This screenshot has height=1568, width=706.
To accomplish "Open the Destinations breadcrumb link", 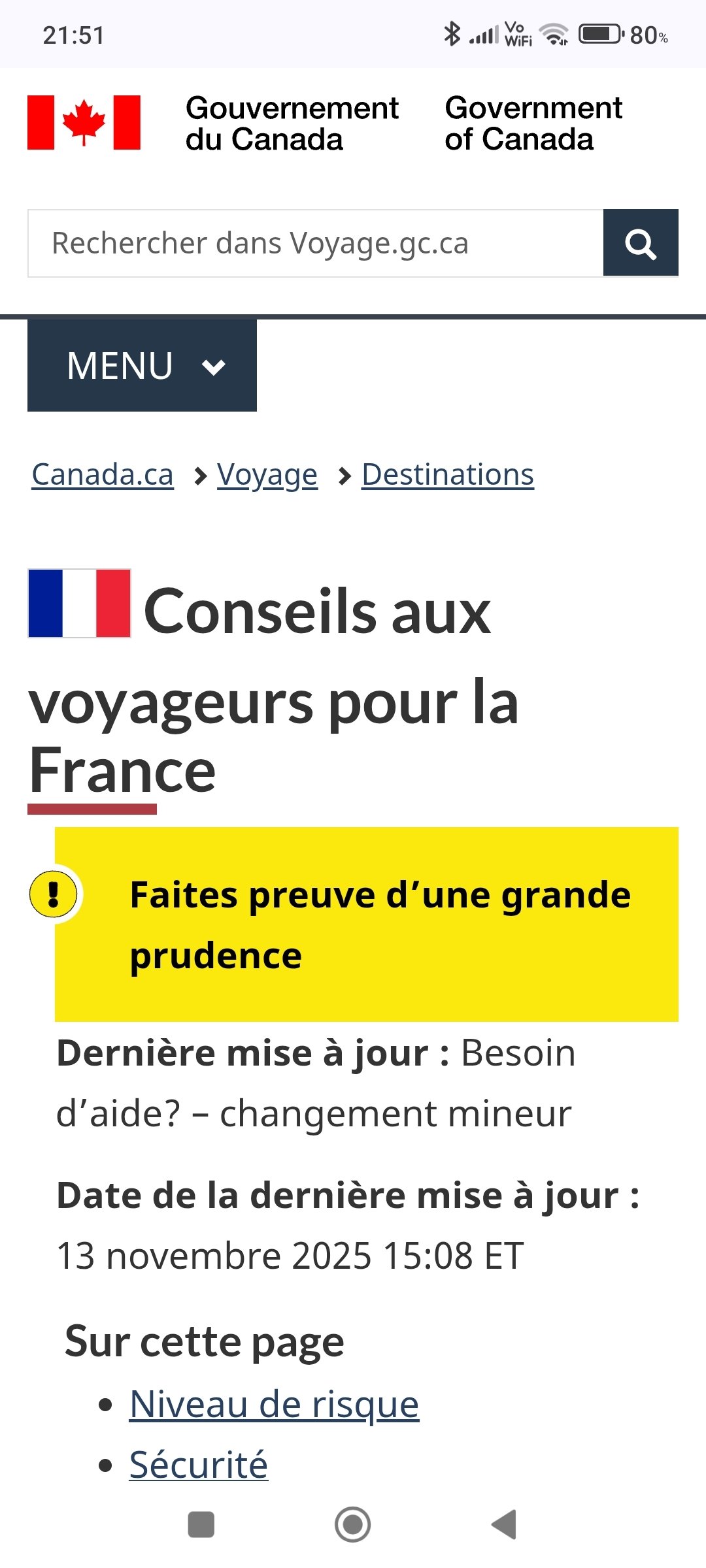I will 447,475.
